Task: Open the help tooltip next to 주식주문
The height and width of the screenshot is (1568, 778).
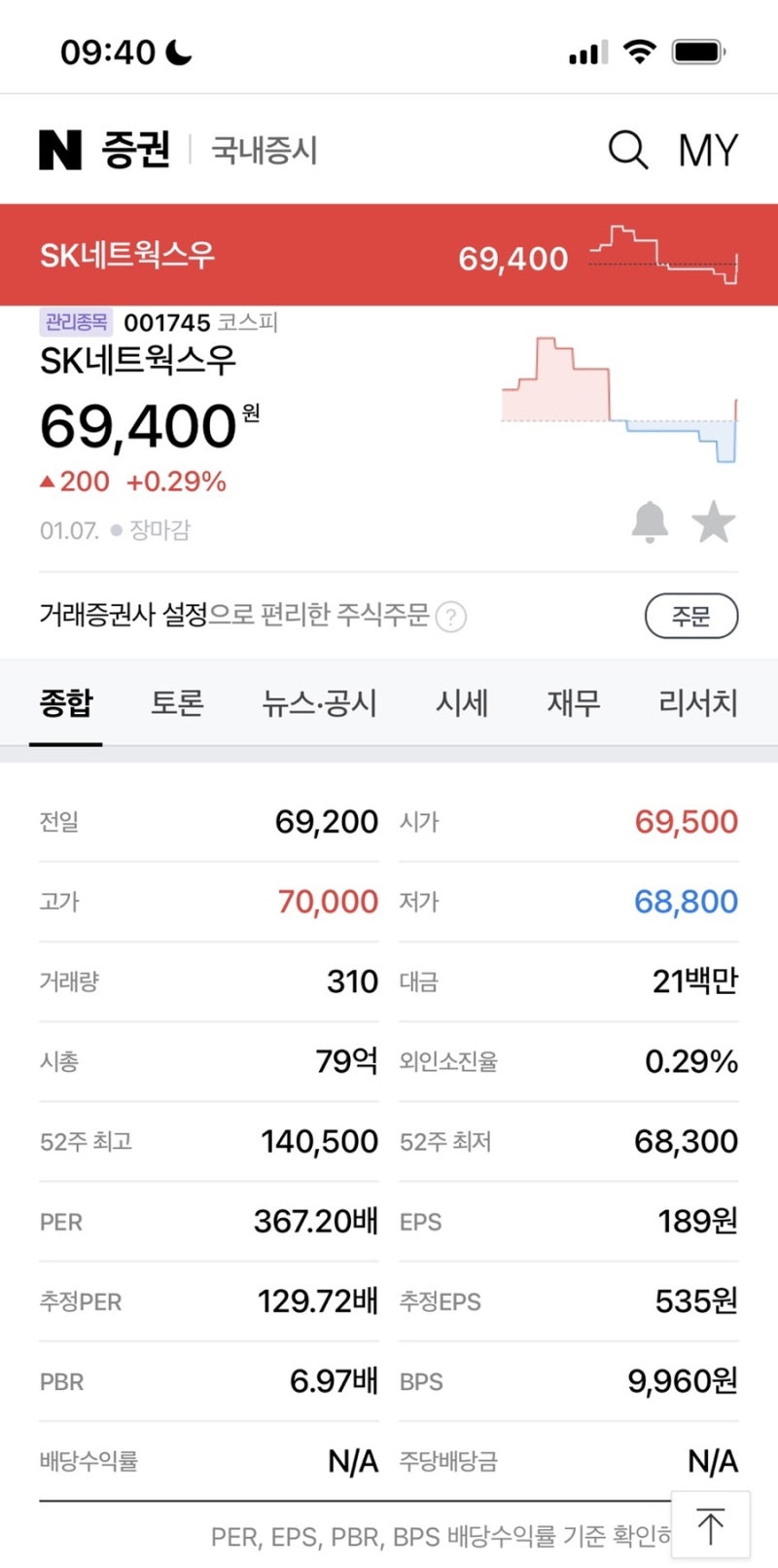Action: (x=452, y=616)
